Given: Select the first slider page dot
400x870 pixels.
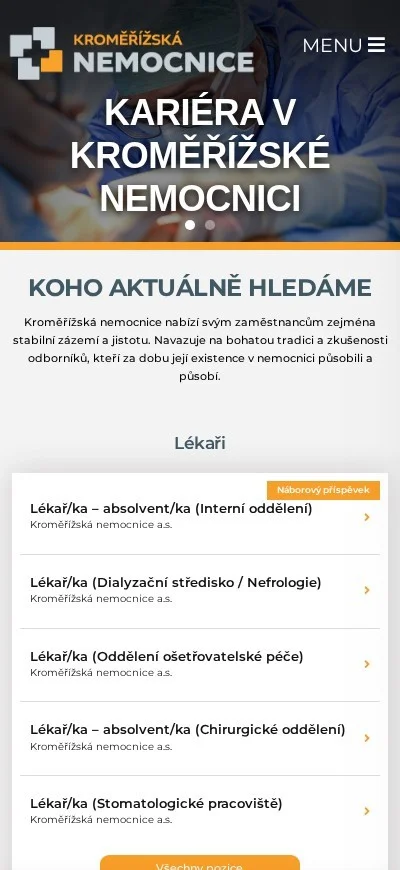Looking at the screenshot, I should [x=190, y=225].
